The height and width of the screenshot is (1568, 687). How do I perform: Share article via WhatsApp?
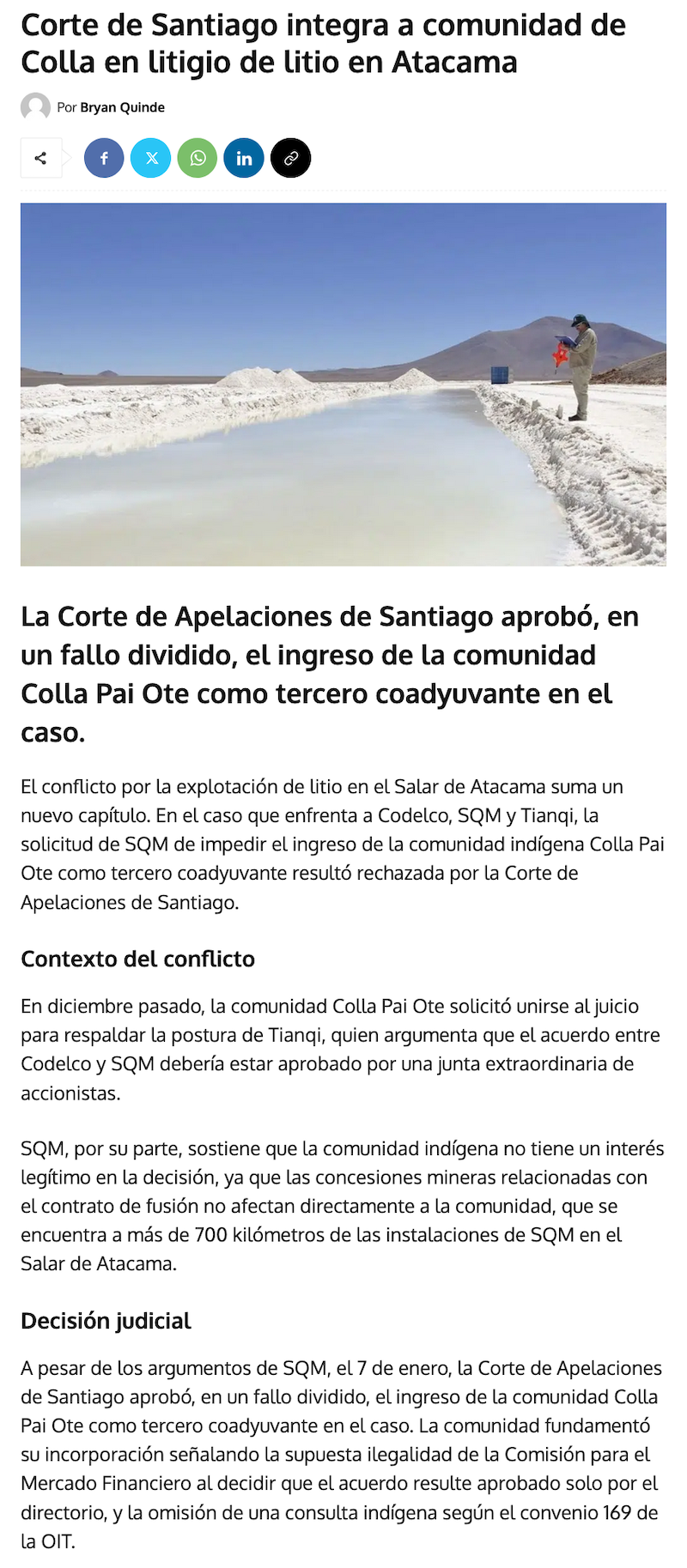click(x=198, y=158)
